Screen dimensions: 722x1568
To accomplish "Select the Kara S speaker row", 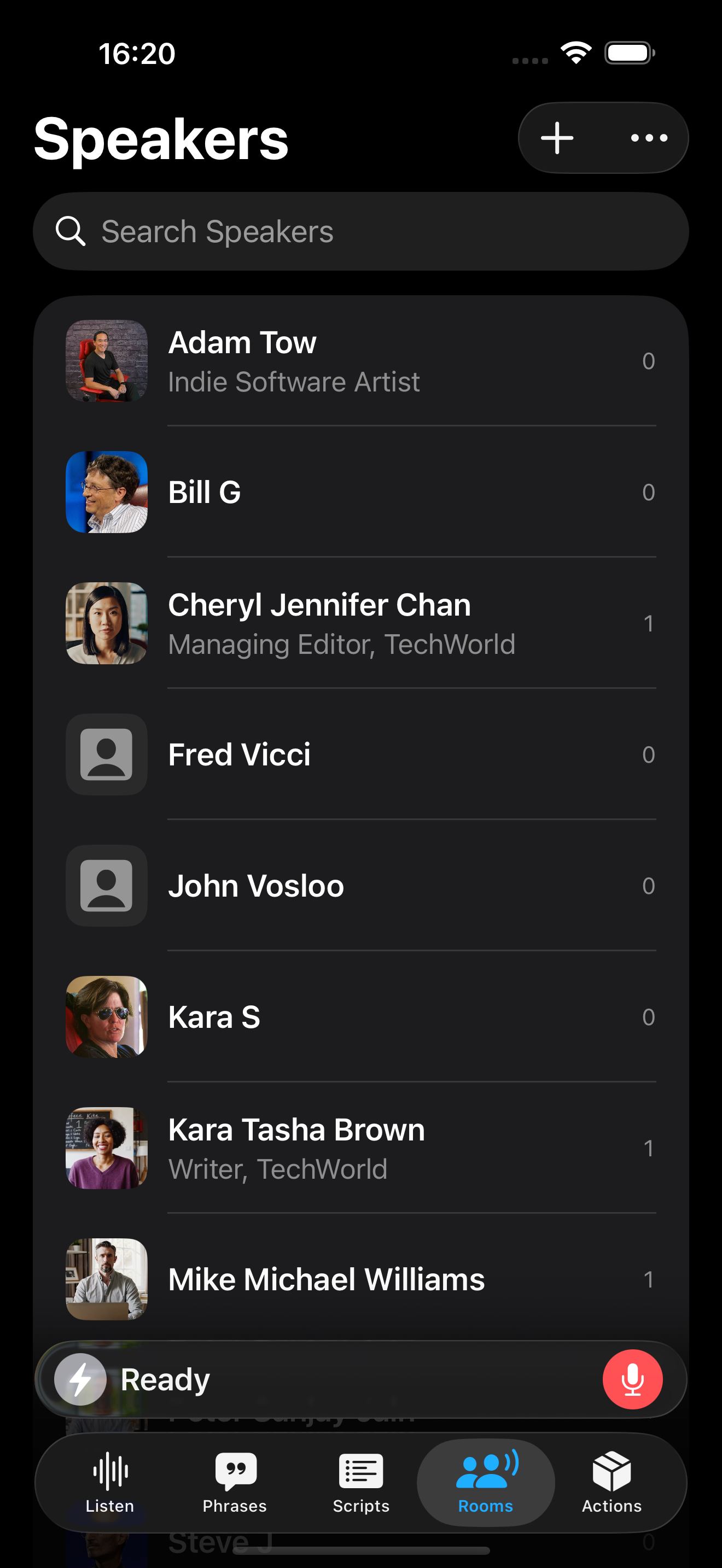I will coord(360,1017).
